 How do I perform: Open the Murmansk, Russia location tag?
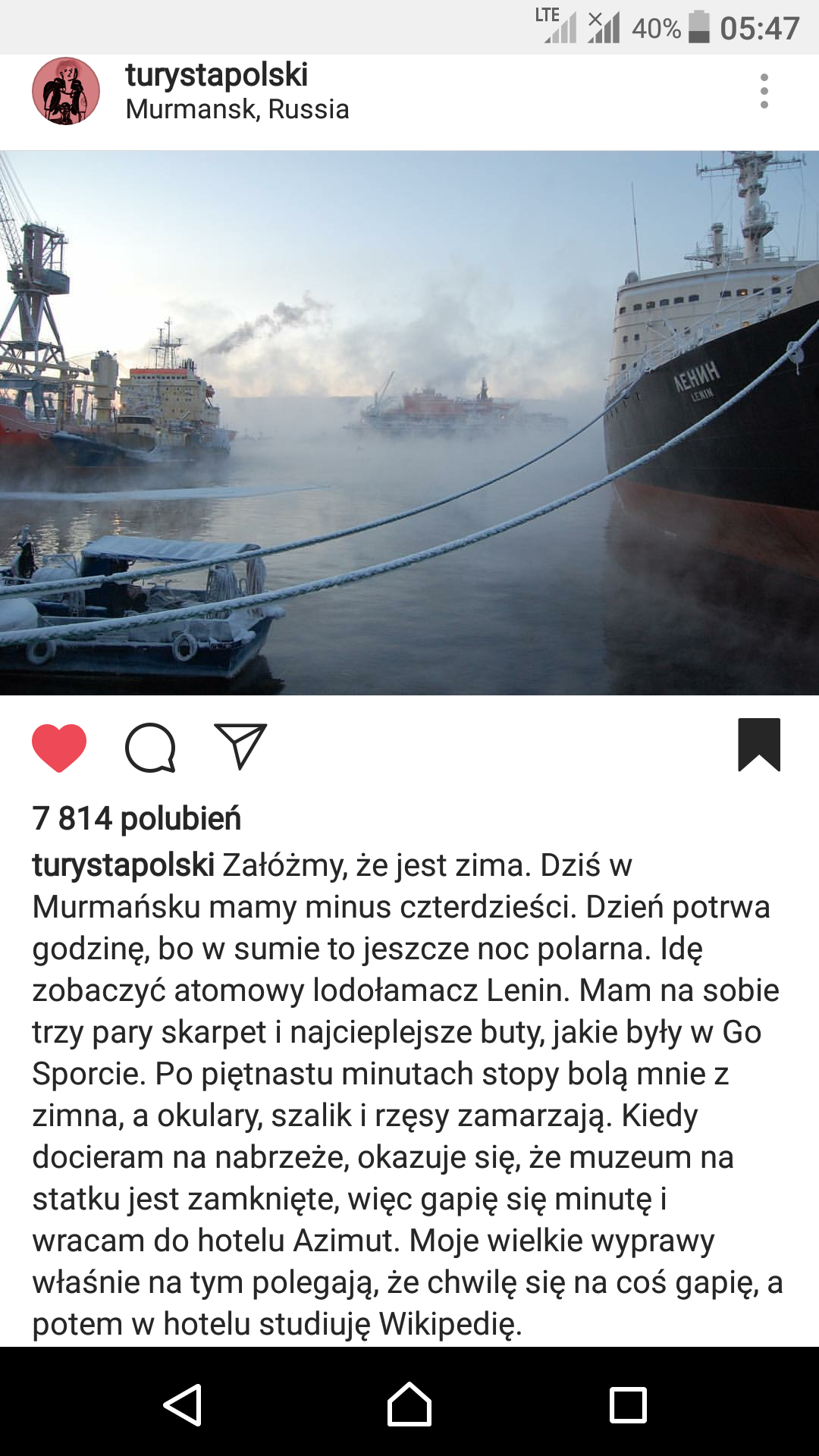pos(237,109)
